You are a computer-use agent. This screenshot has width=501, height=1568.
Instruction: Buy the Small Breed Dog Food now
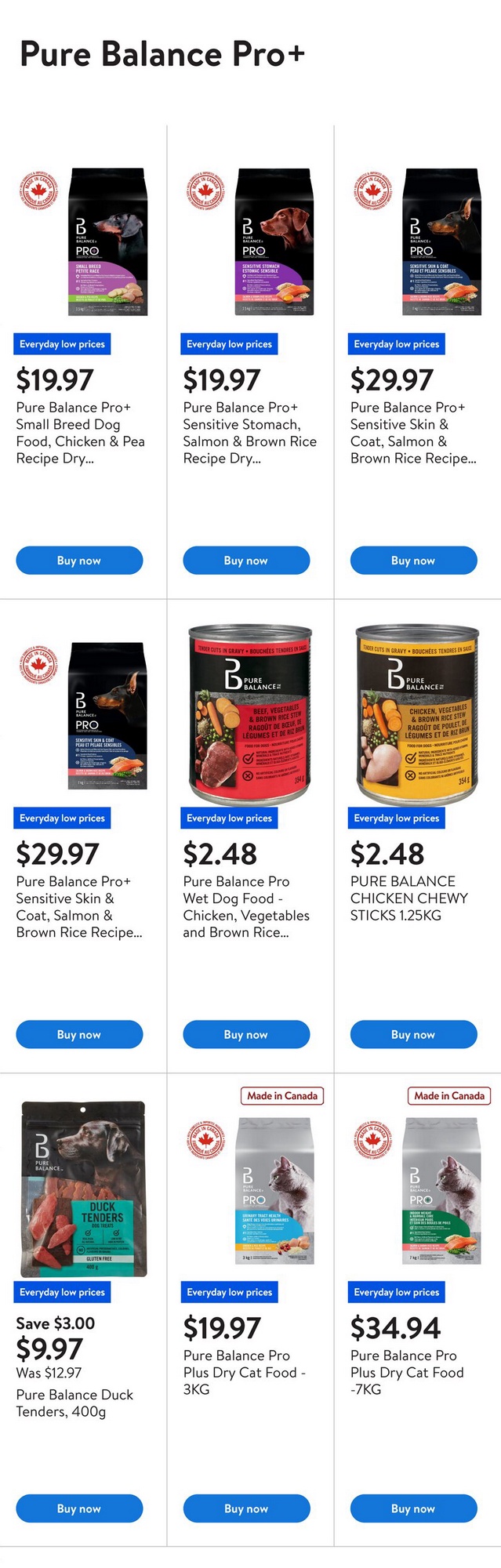tap(79, 561)
